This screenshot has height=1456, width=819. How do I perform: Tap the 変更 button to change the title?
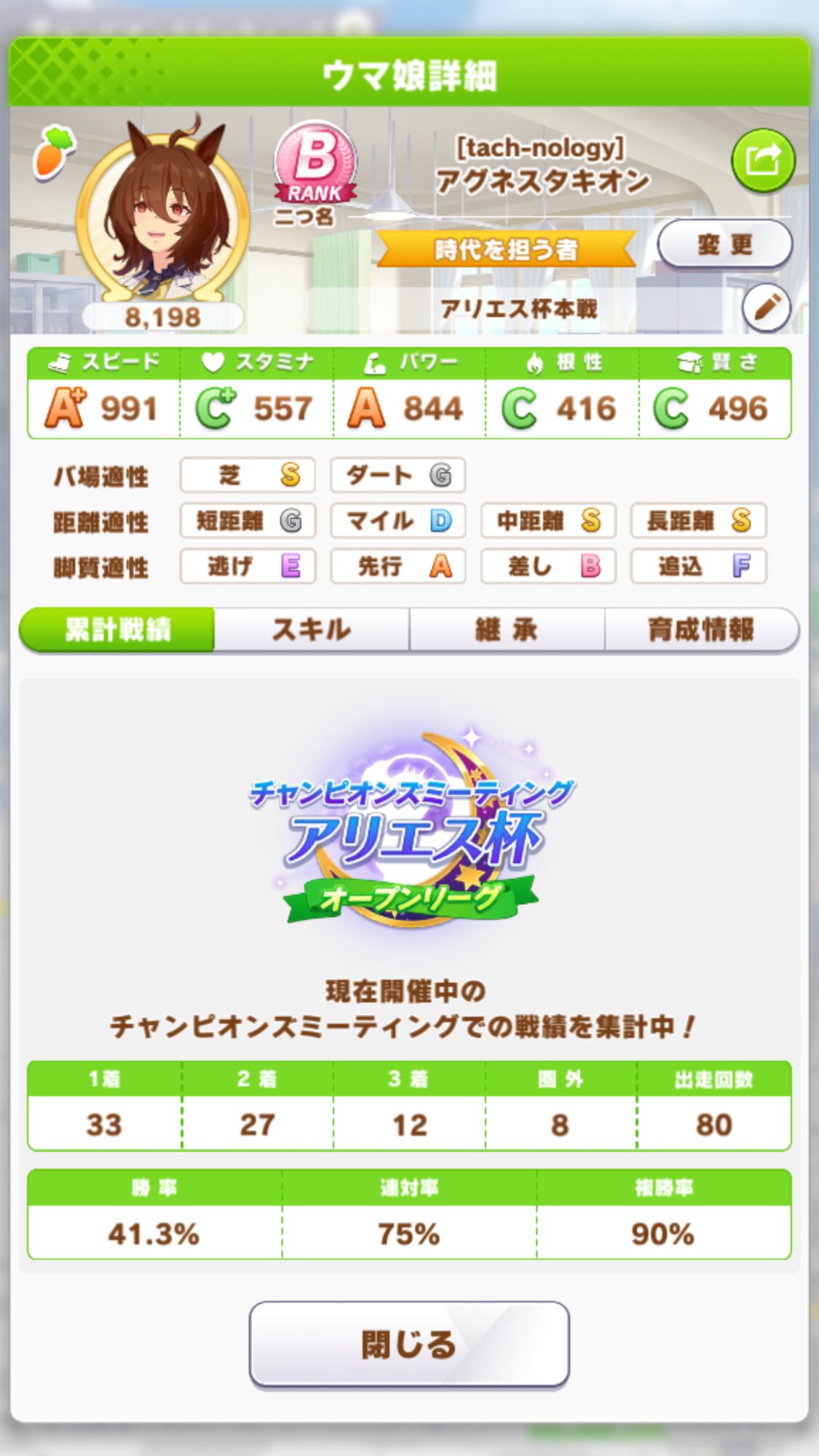coord(725,245)
